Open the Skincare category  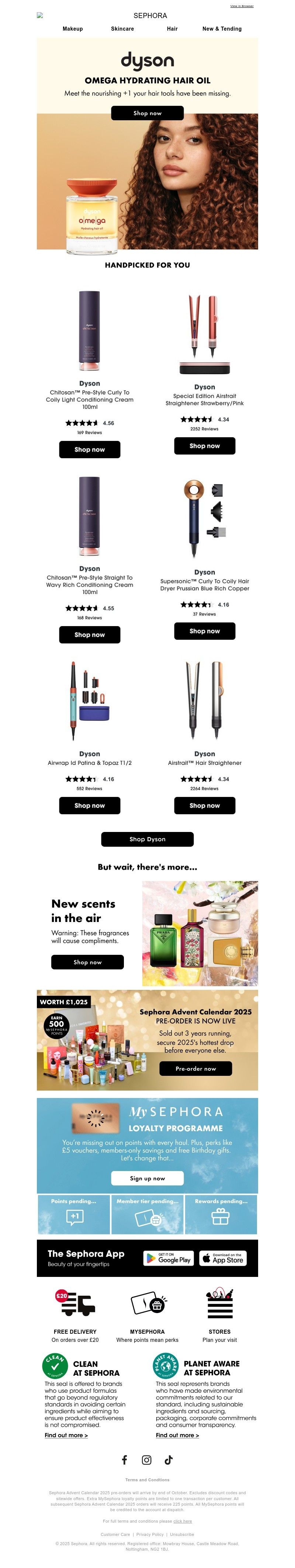(x=122, y=29)
